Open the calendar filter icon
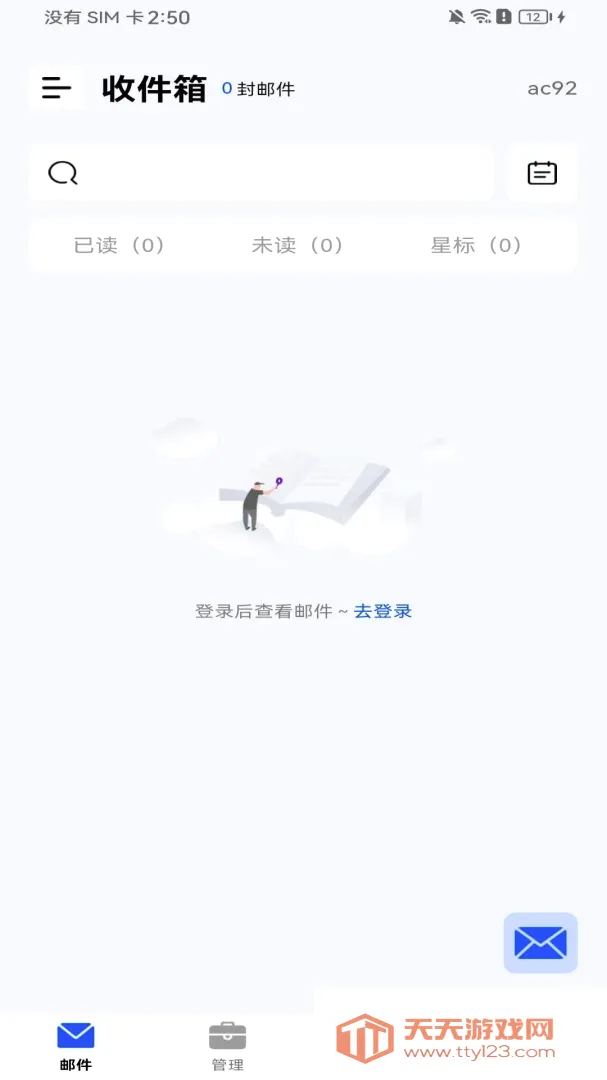Screen dimensions: 607x1080 point(542,173)
